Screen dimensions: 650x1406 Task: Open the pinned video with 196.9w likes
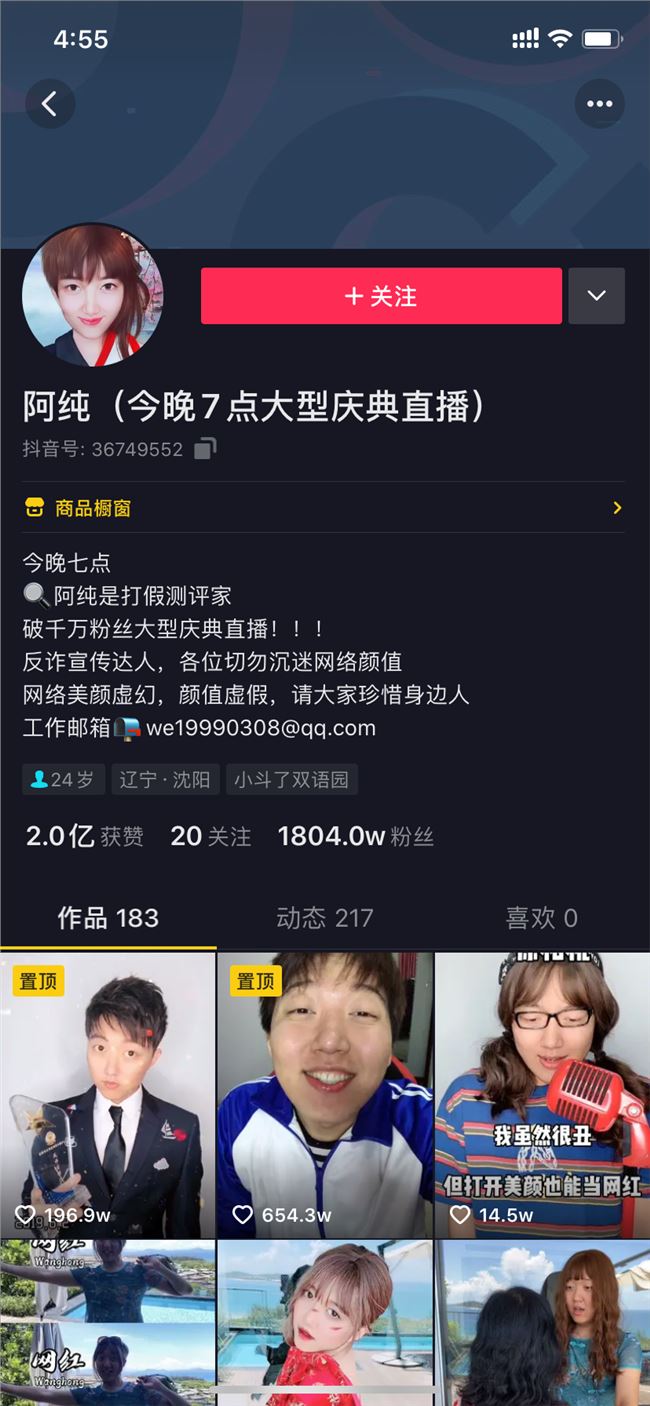pos(108,1095)
